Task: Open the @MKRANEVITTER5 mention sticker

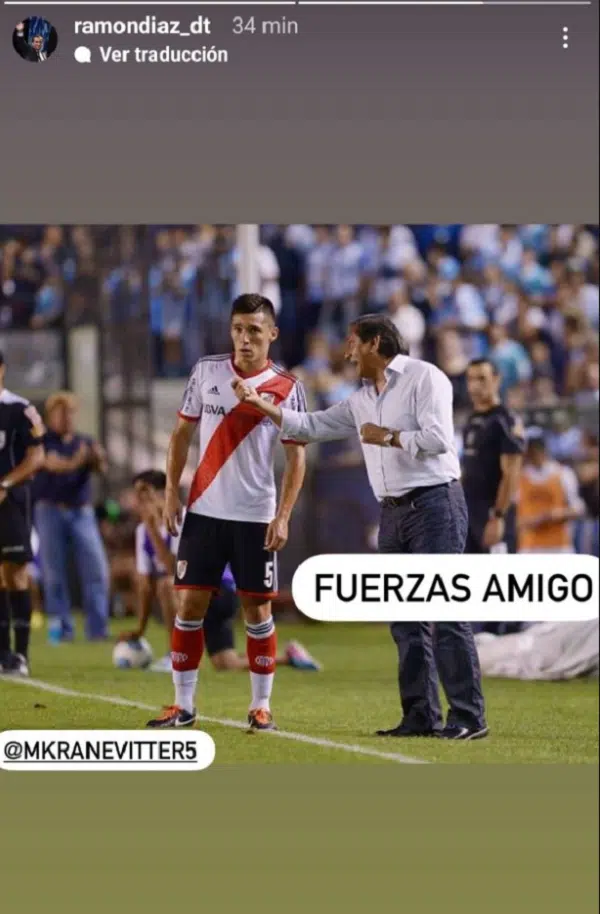Action: click(104, 750)
